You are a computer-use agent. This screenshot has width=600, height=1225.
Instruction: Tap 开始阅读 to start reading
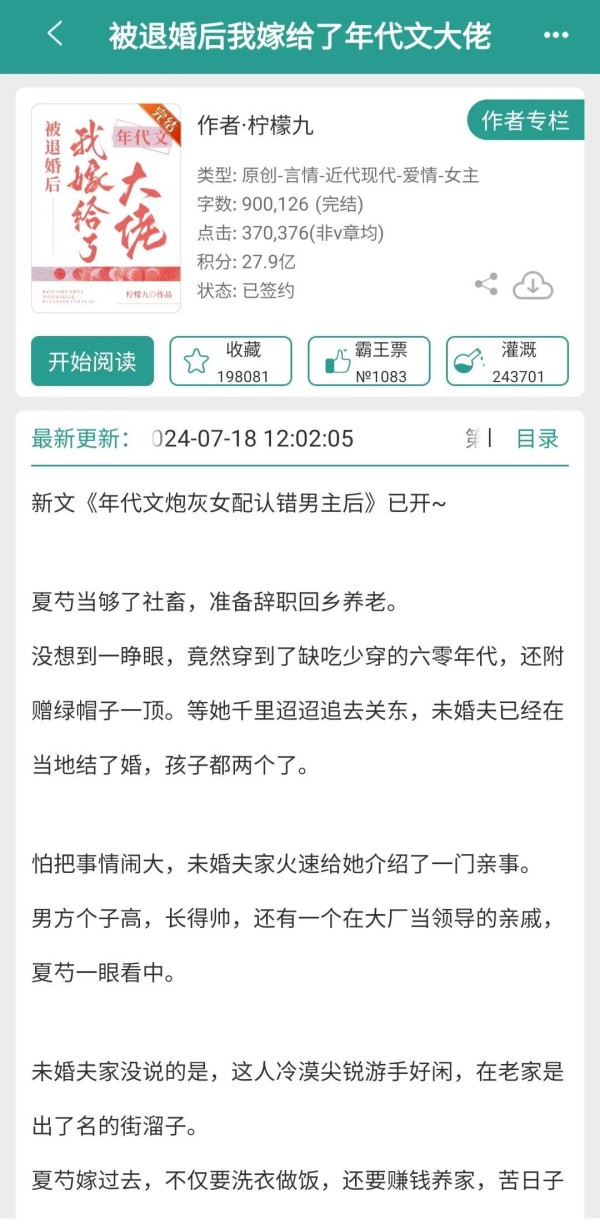tap(93, 361)
